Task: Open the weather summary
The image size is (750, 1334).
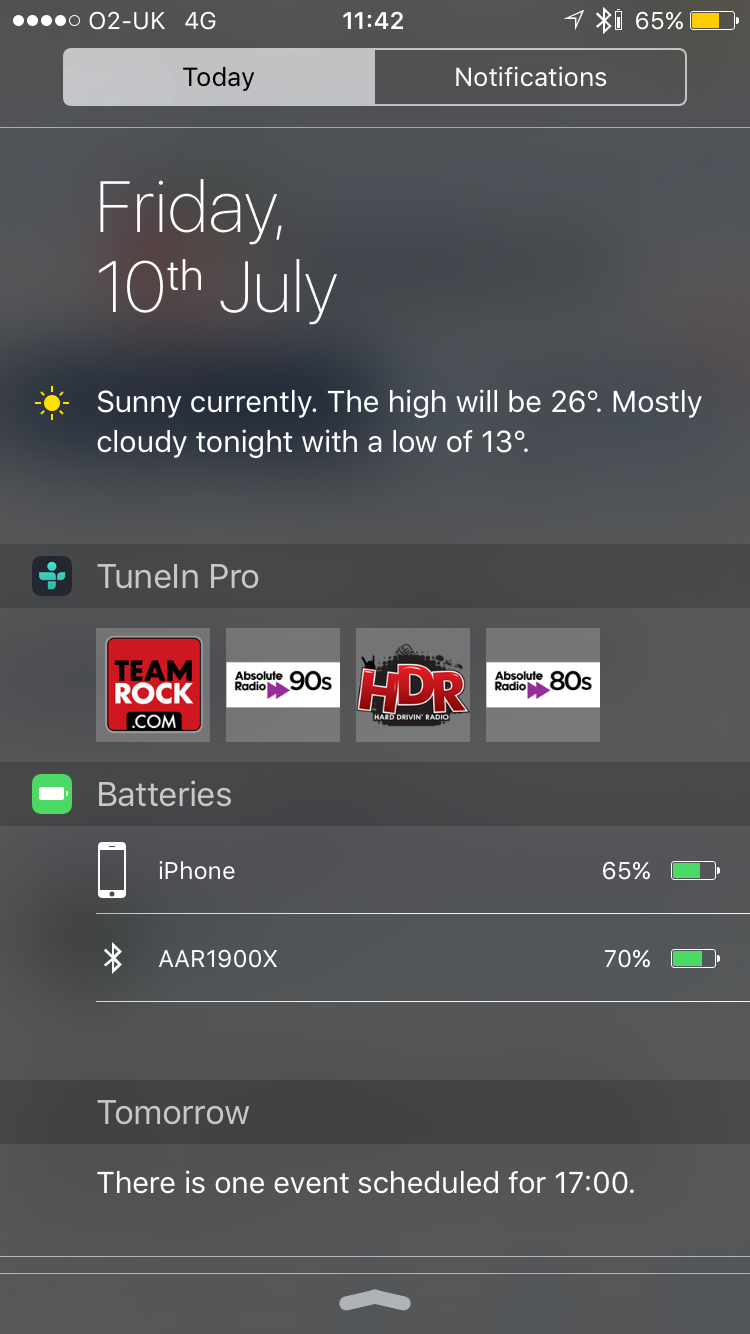Action: click(398, 421)
